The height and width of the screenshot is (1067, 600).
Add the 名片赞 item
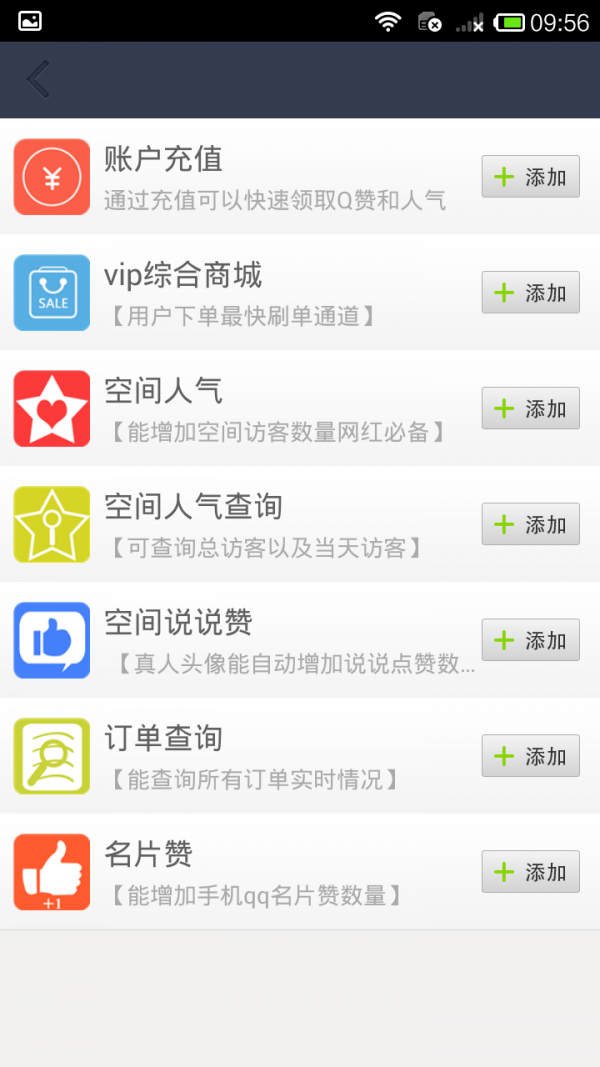point(531,872)
